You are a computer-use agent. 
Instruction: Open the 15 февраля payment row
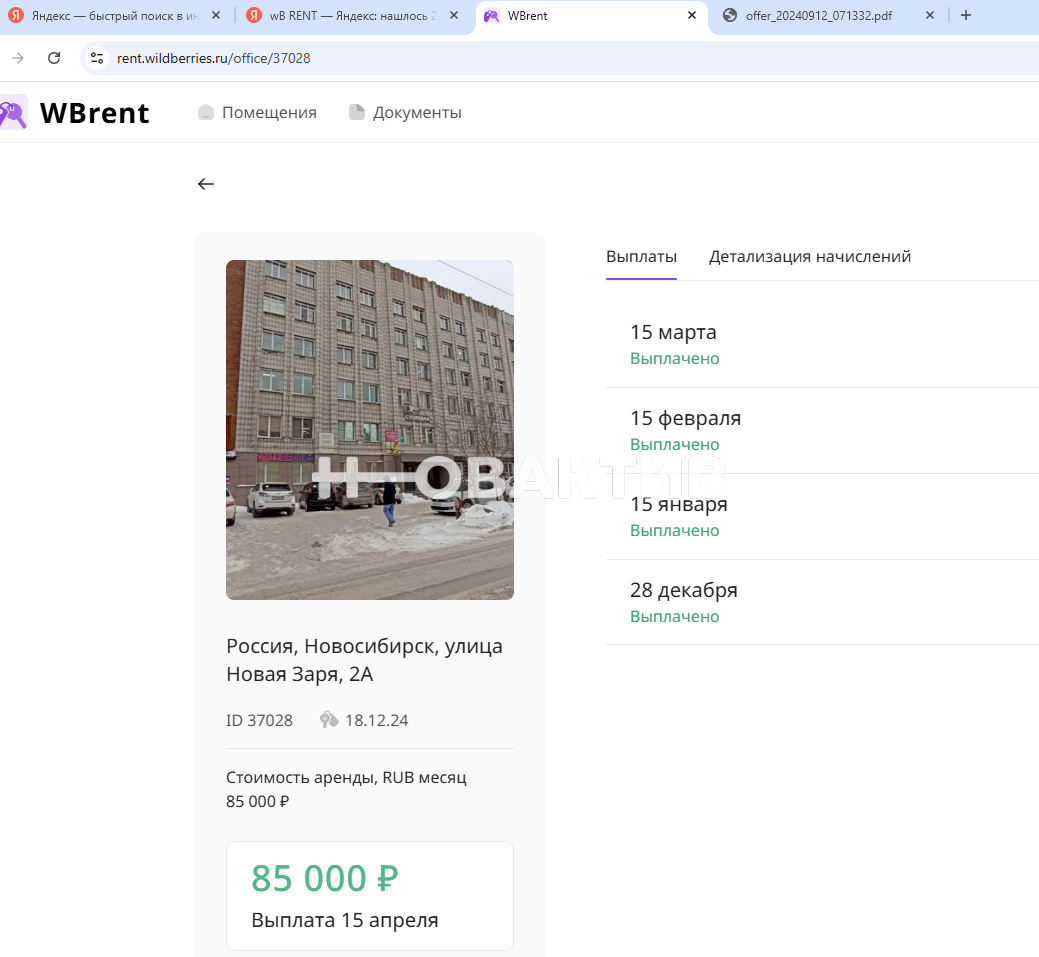(x=820, y=430)
